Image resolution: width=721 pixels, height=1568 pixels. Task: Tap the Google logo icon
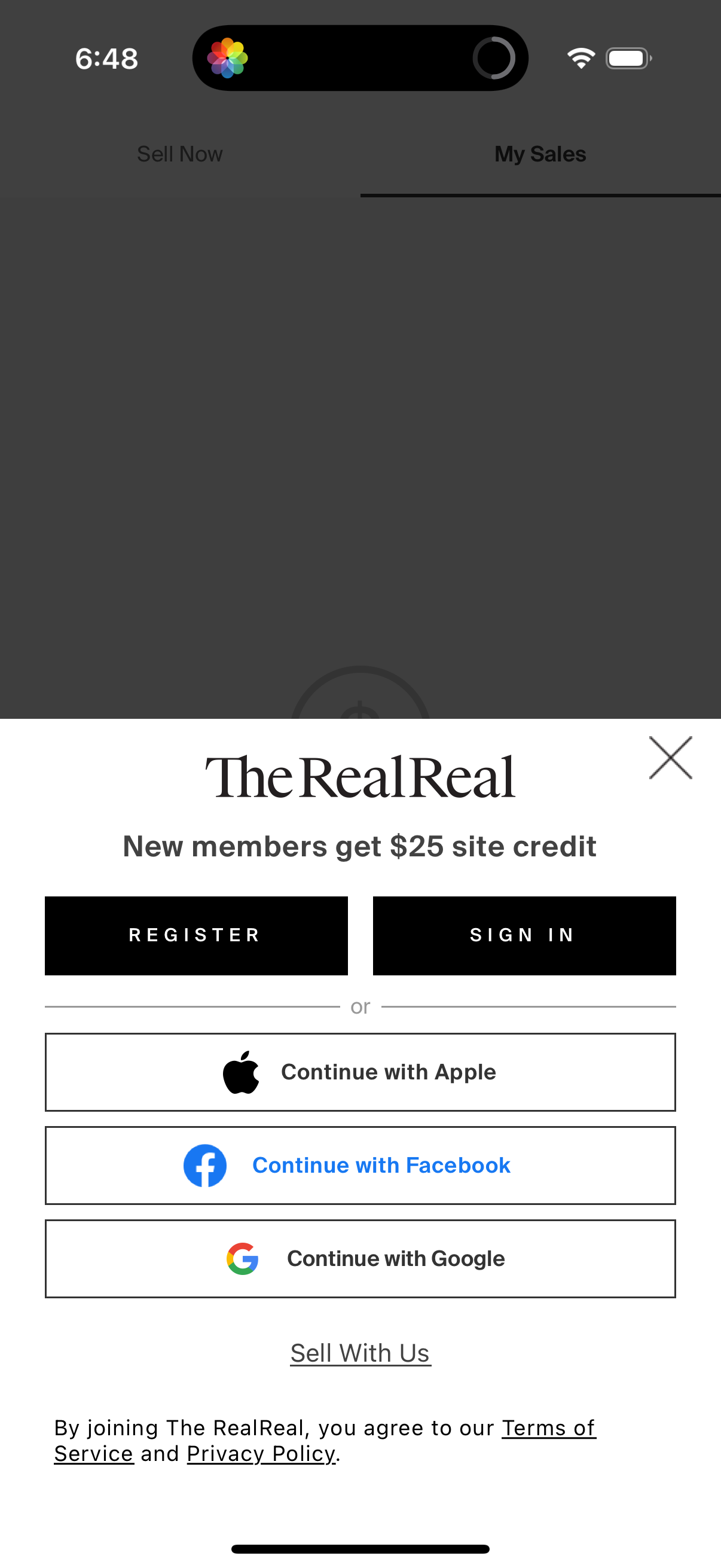point(242,1258)
